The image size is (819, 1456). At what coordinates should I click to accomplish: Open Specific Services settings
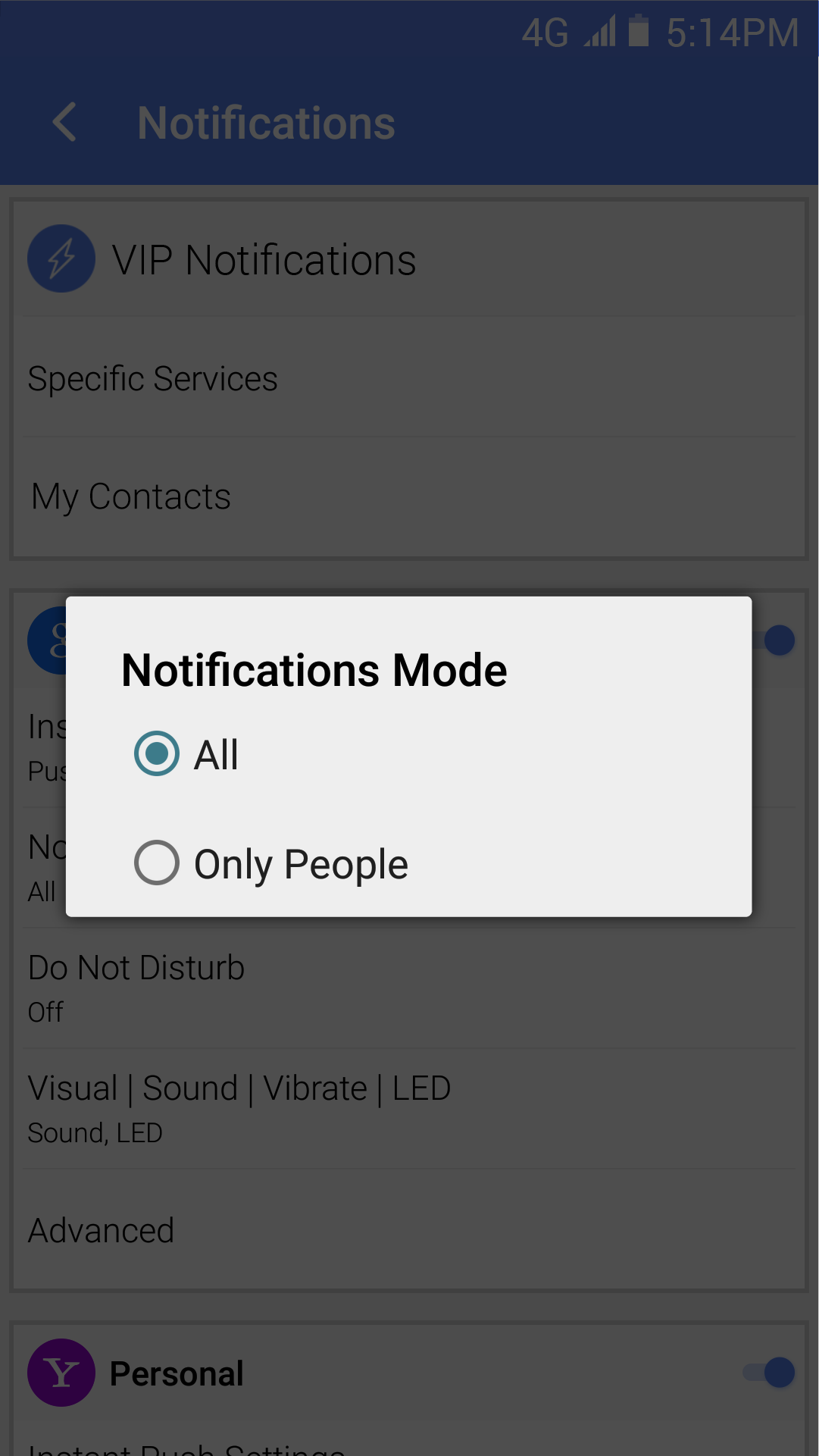409,378
